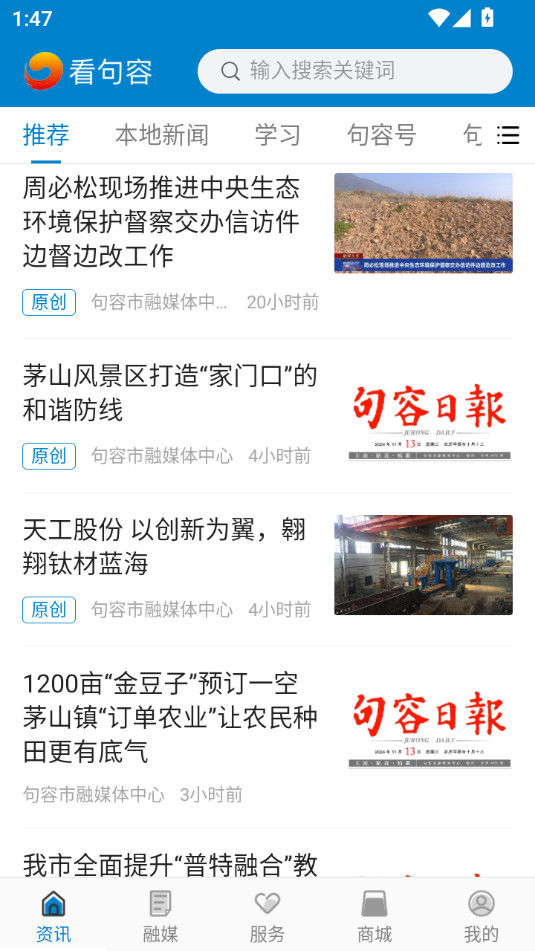View the 1200亩“金豆子”预订一空 article

tap(268, 737)
